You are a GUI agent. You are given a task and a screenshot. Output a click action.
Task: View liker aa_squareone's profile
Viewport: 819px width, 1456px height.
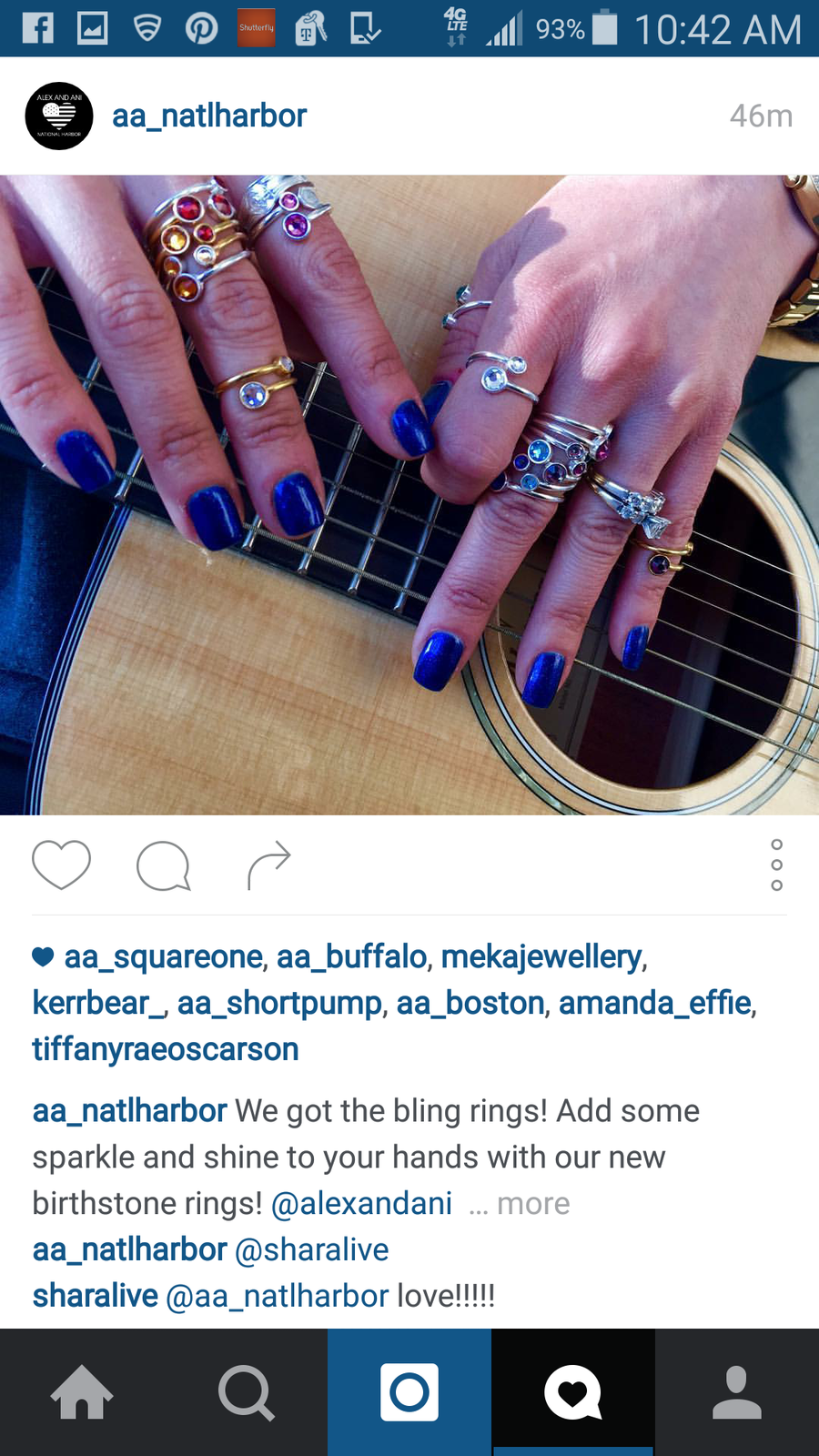click(164, 957)
